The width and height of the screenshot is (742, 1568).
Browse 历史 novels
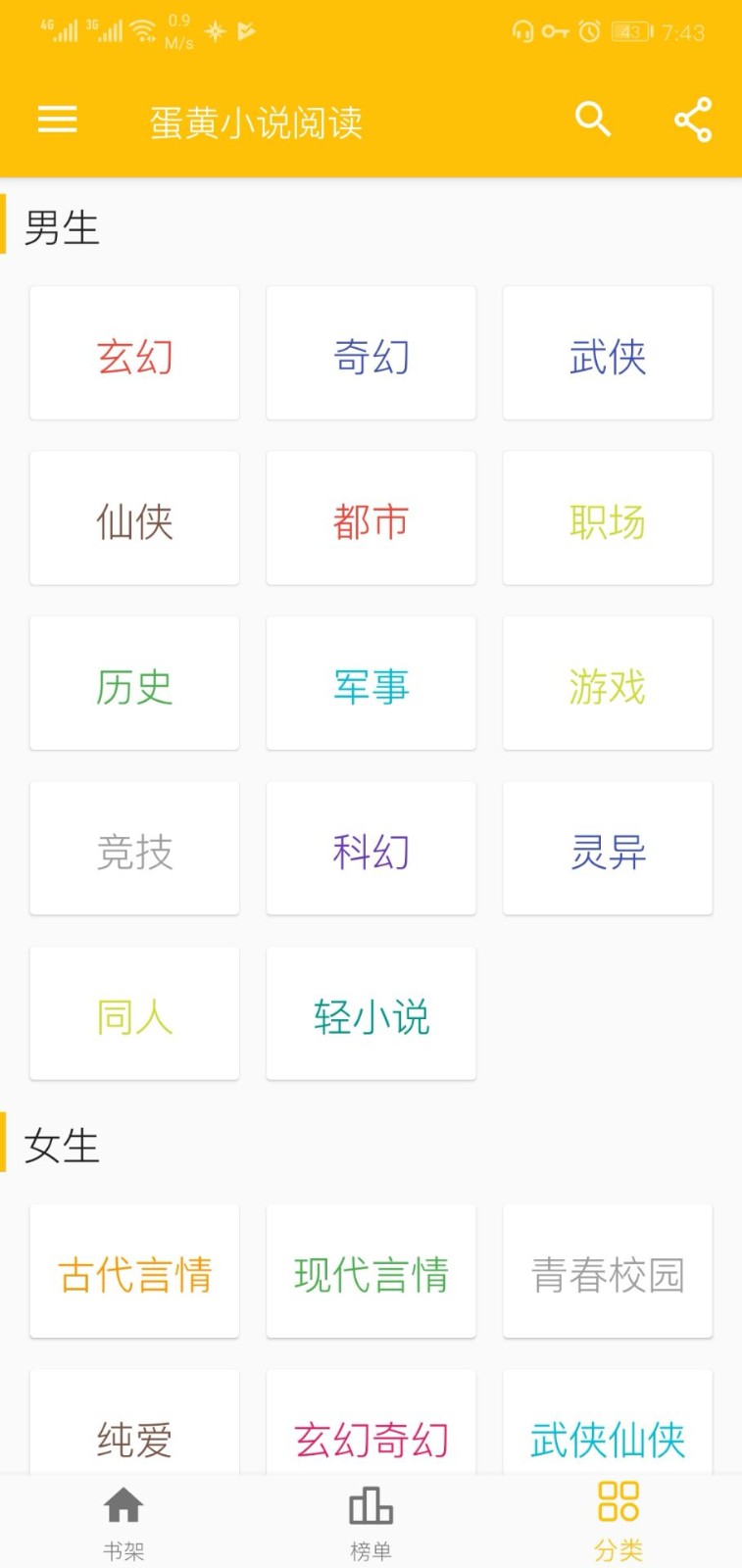pyautogui.click(x=134, y=683)
